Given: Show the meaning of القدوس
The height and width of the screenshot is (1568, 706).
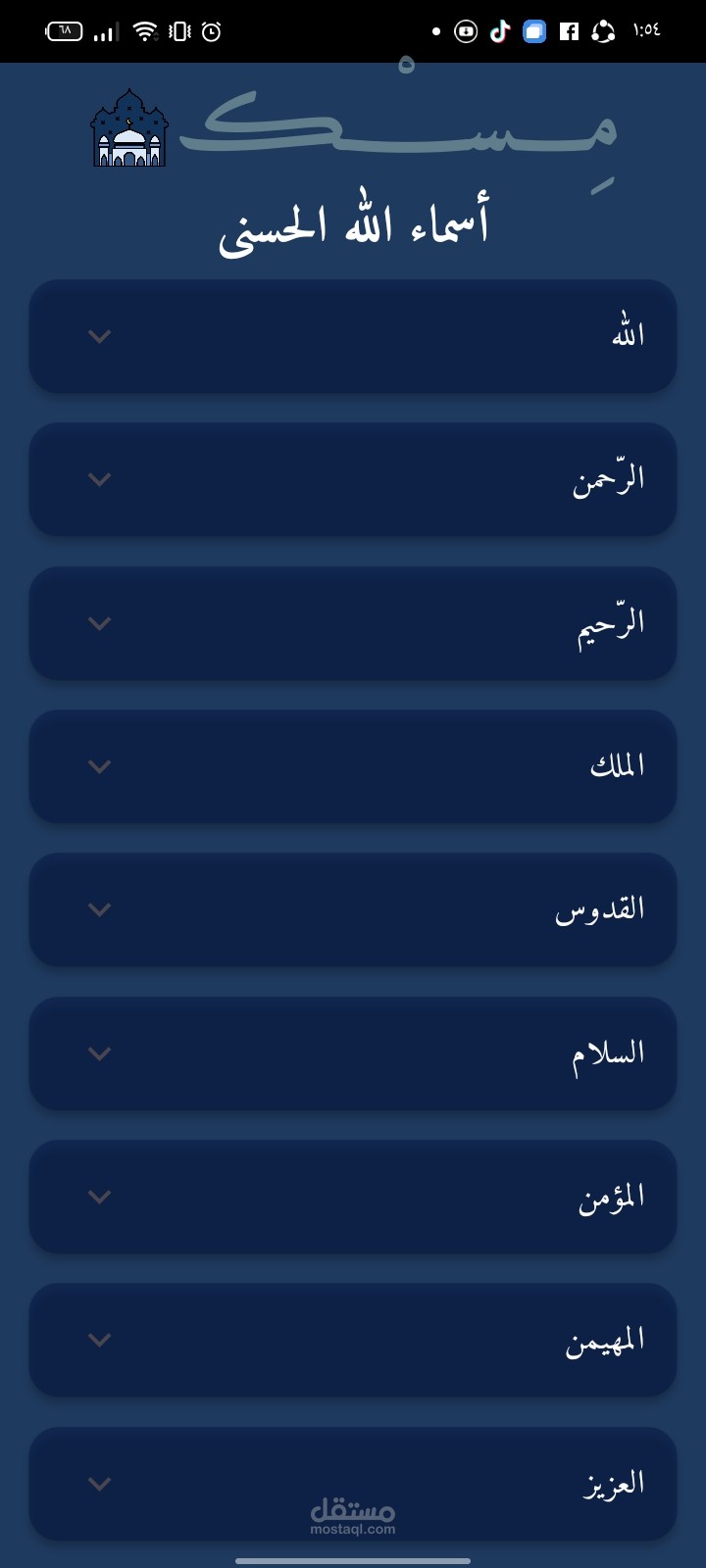Looking at the screenshot, I should 99,909.
